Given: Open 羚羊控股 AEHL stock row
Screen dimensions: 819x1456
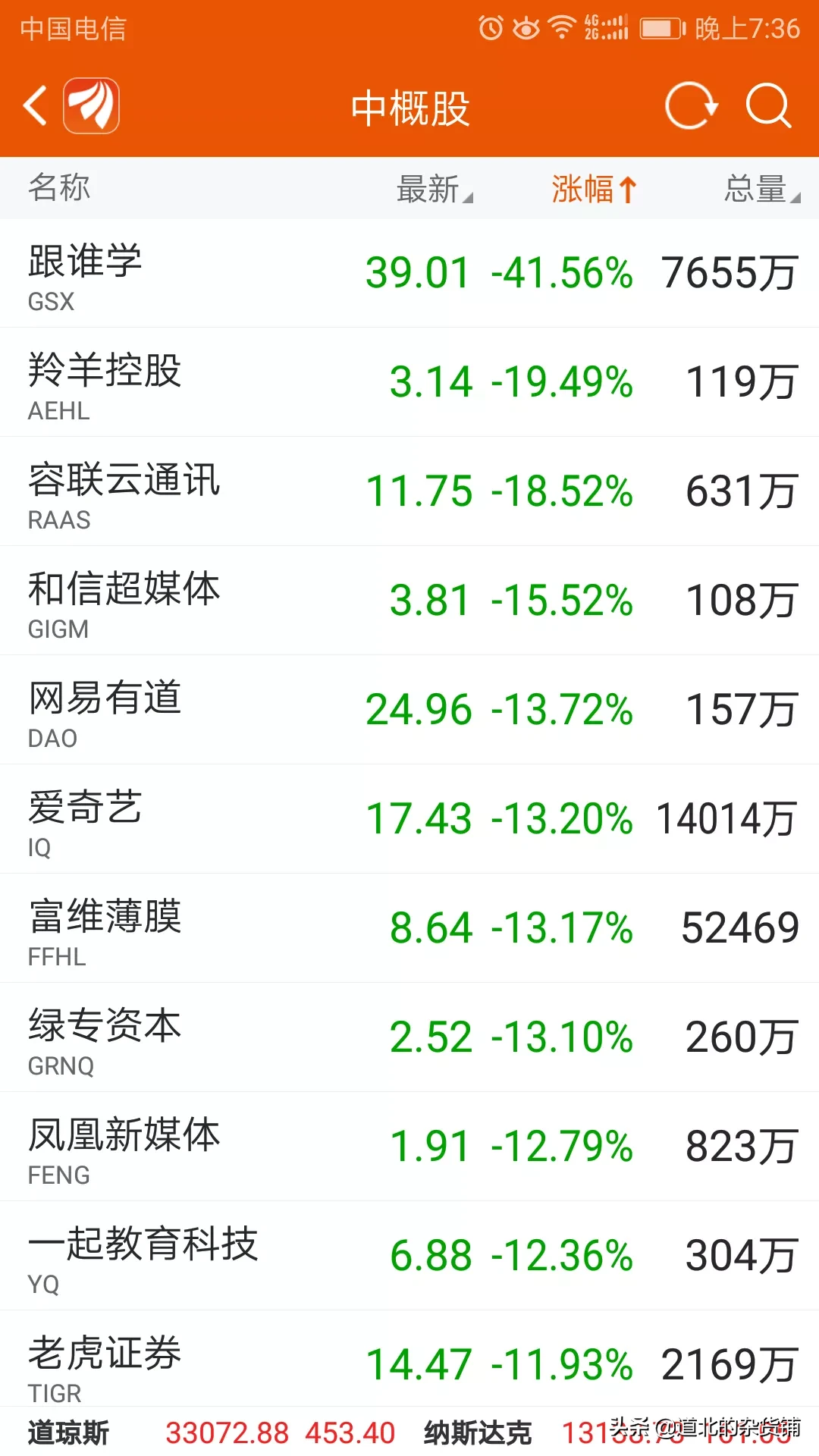Looking at the screenshot, I should tap(409, 382).
